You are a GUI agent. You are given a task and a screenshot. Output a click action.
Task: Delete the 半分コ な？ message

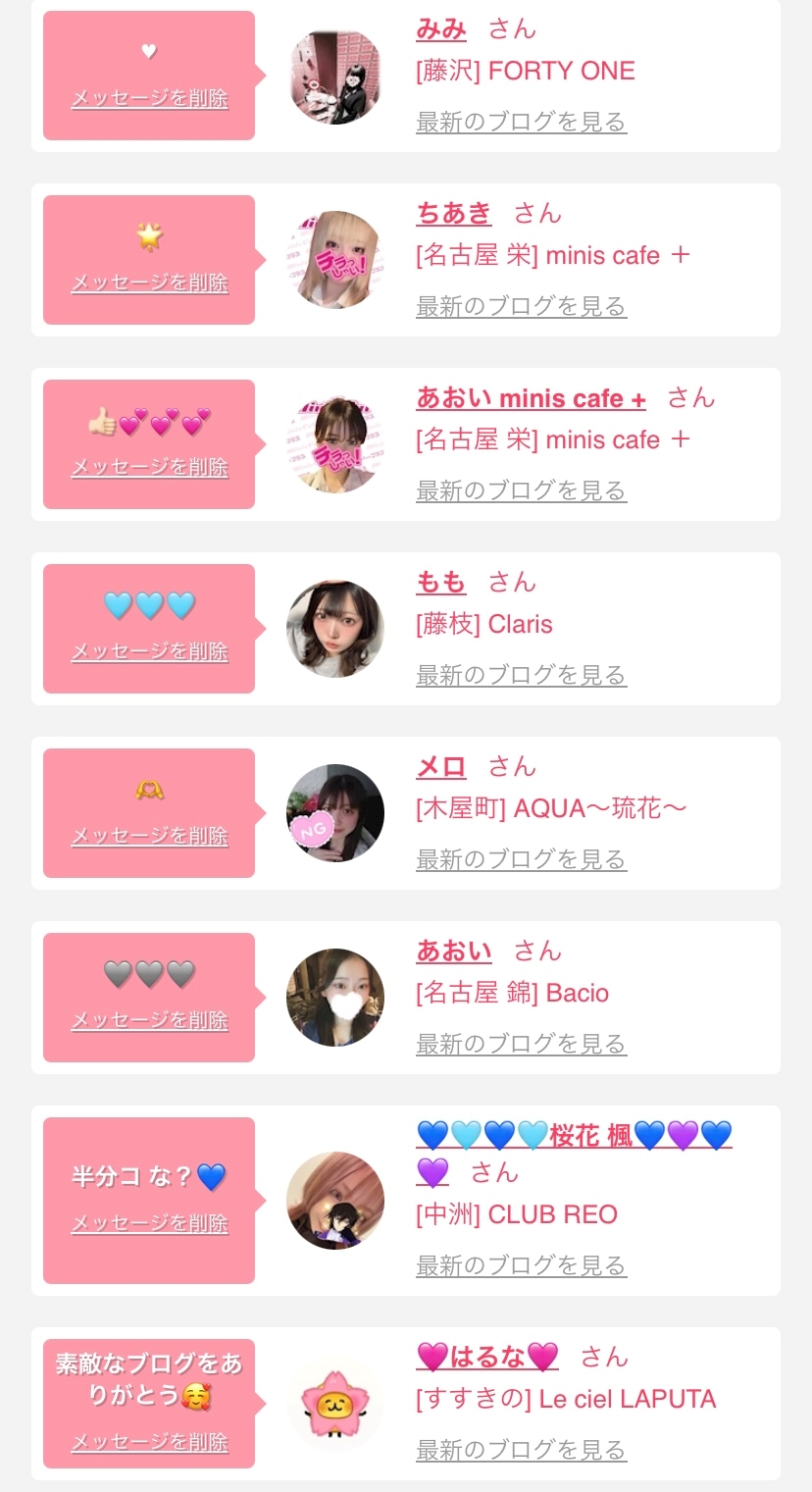pyautogui.click(x=149, y=1224)
